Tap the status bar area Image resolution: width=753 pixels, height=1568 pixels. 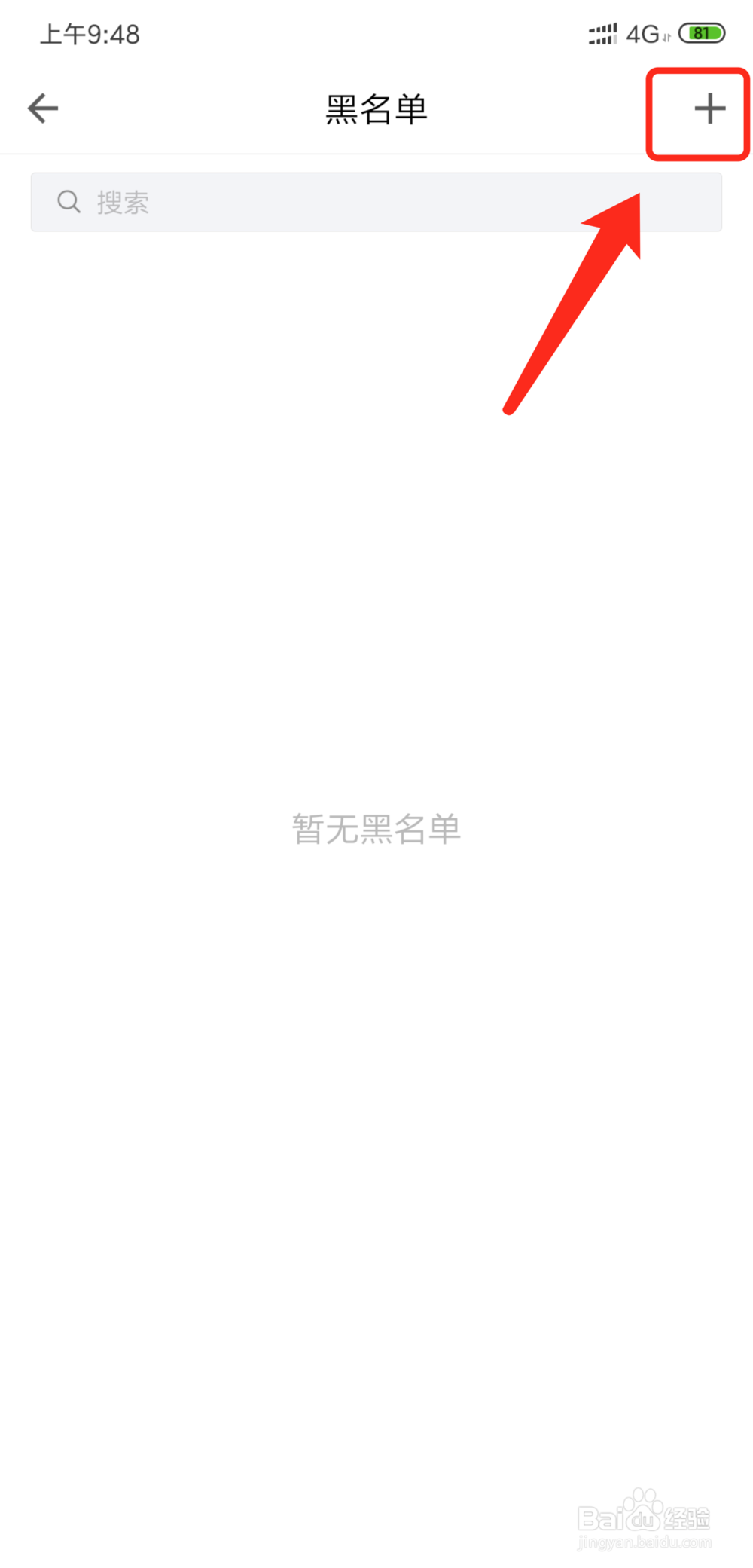[x=376, y=34]
